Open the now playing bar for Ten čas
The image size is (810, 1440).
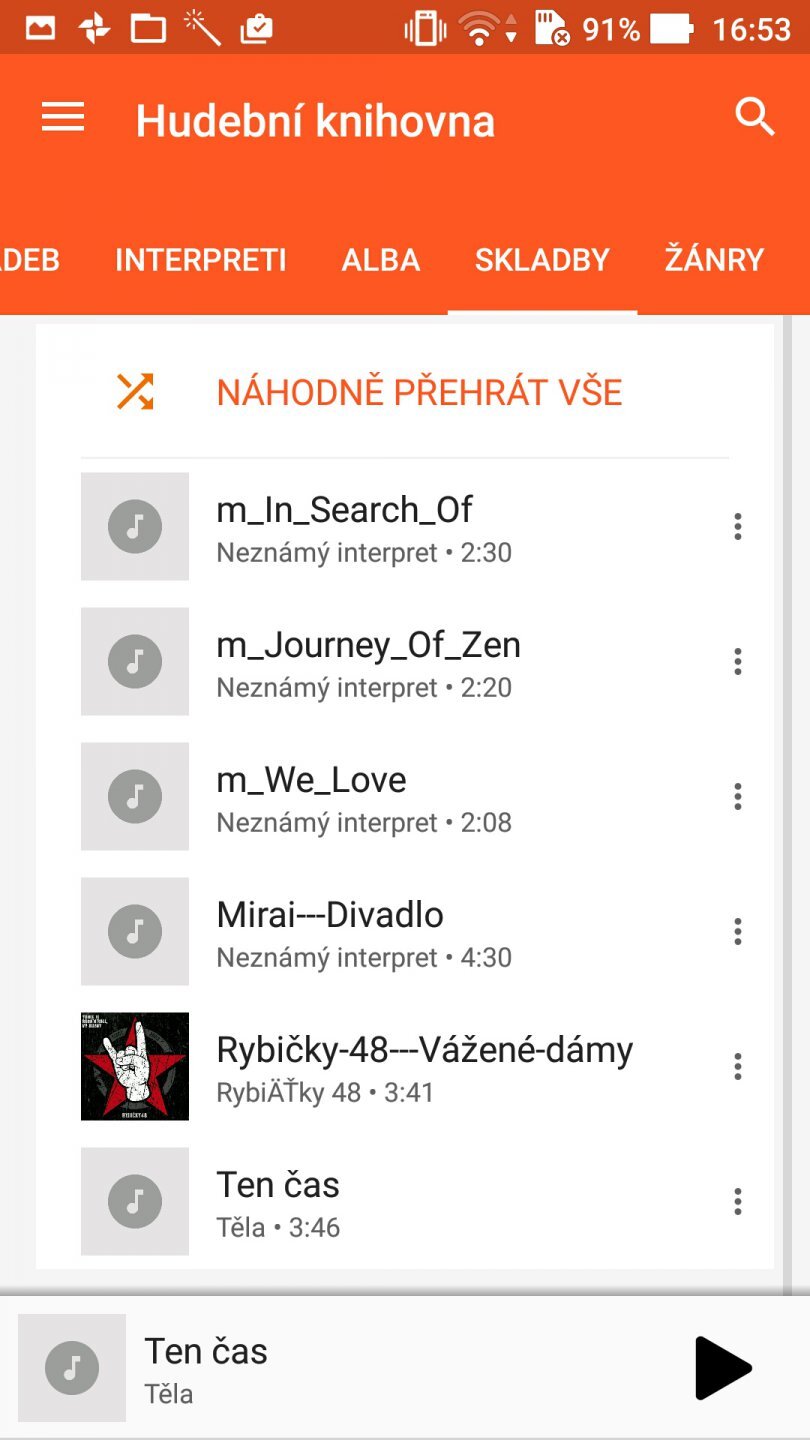coord(350,1368)
